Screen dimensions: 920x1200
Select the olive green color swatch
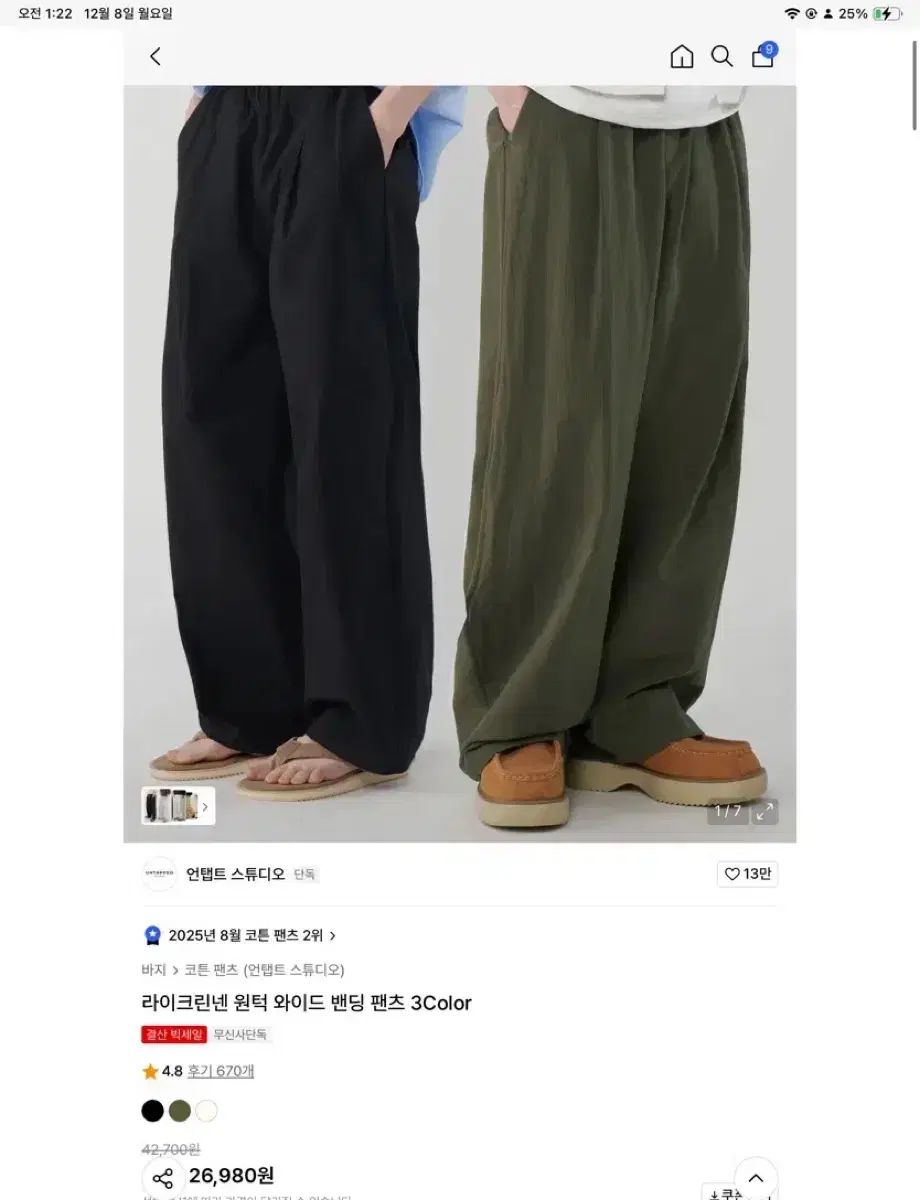(180, 1111)
